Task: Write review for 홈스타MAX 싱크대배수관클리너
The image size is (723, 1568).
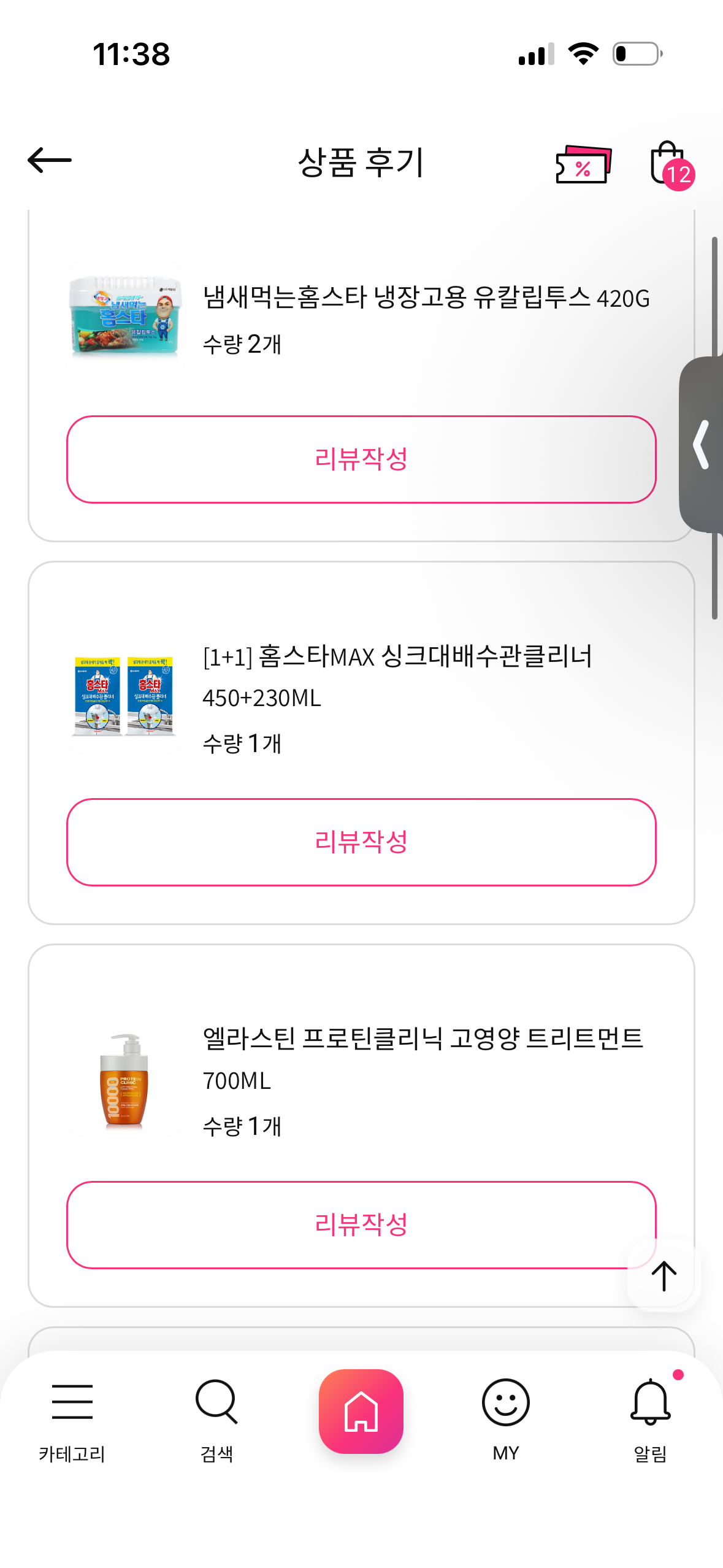Action: [x=361, y=842]
